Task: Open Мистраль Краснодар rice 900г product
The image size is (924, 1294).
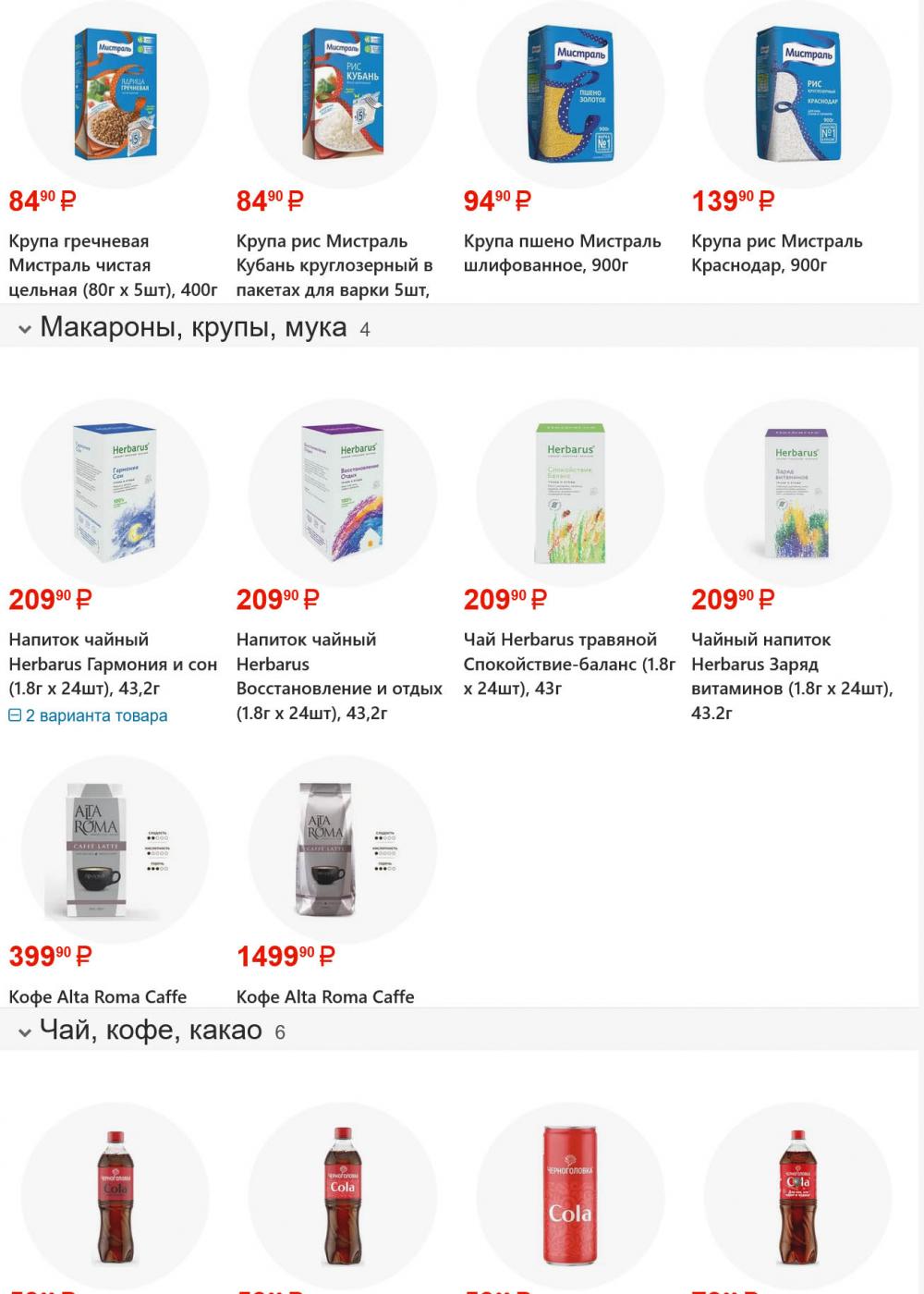Action: pos(776,253)
